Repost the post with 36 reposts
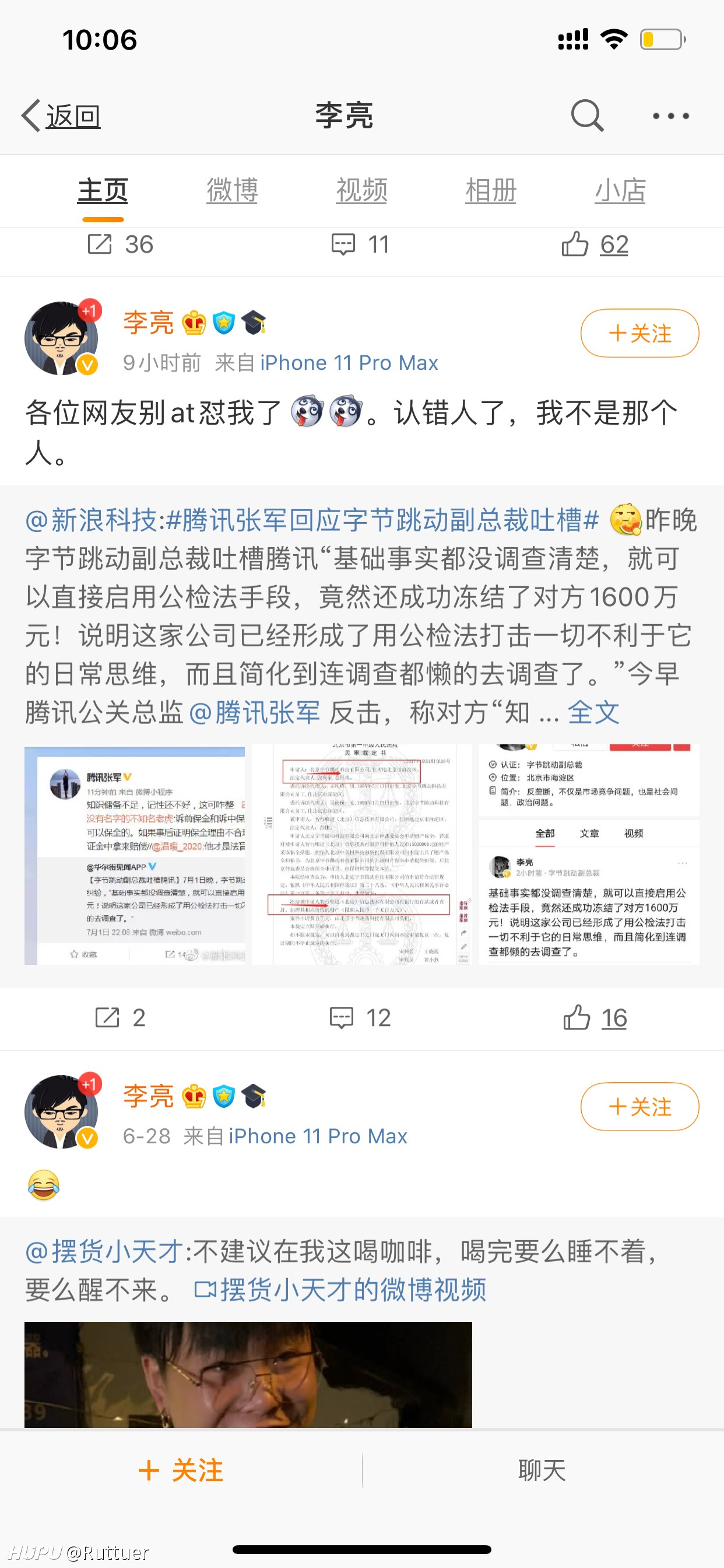The height and width of the screenshot is (1568, 724). click(120, 244)
